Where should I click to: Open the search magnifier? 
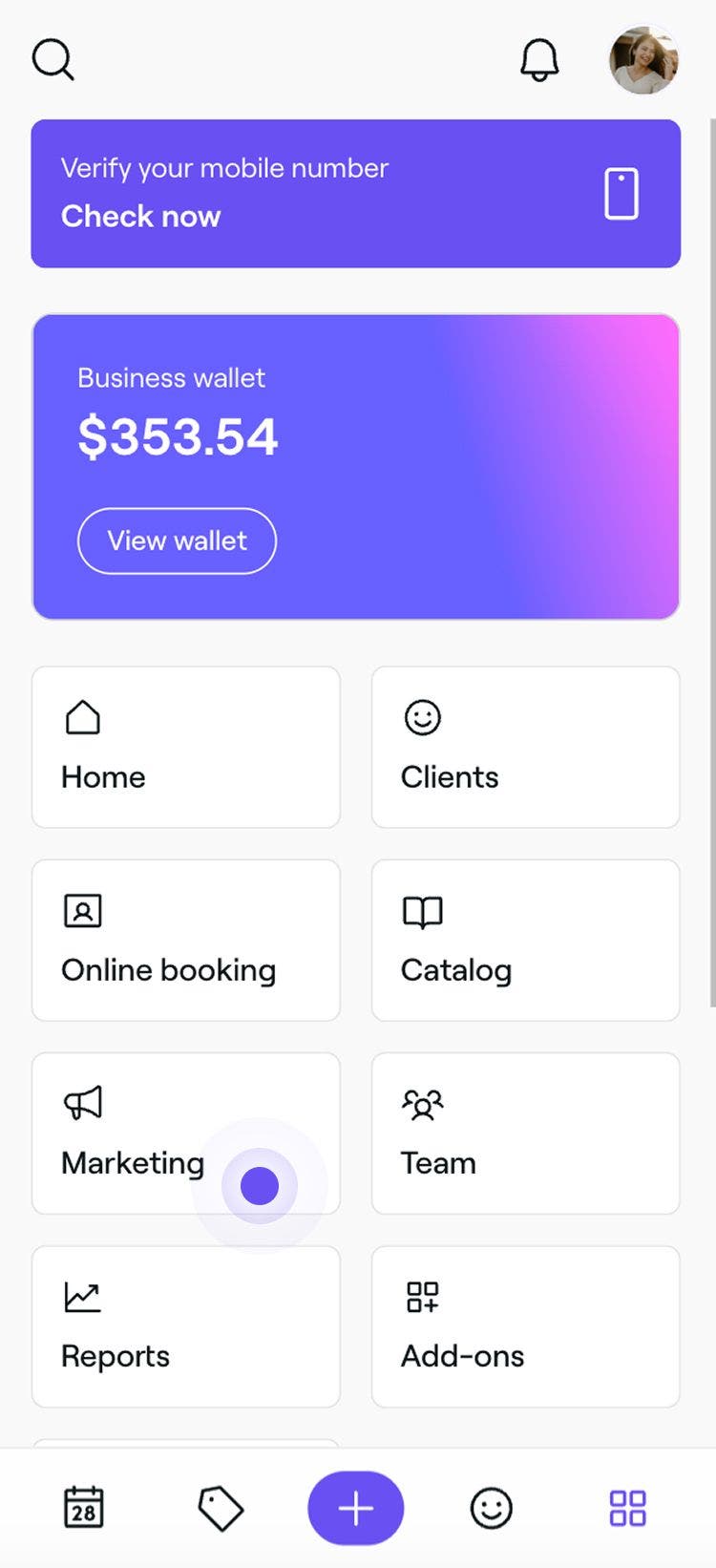coord(53,59)
